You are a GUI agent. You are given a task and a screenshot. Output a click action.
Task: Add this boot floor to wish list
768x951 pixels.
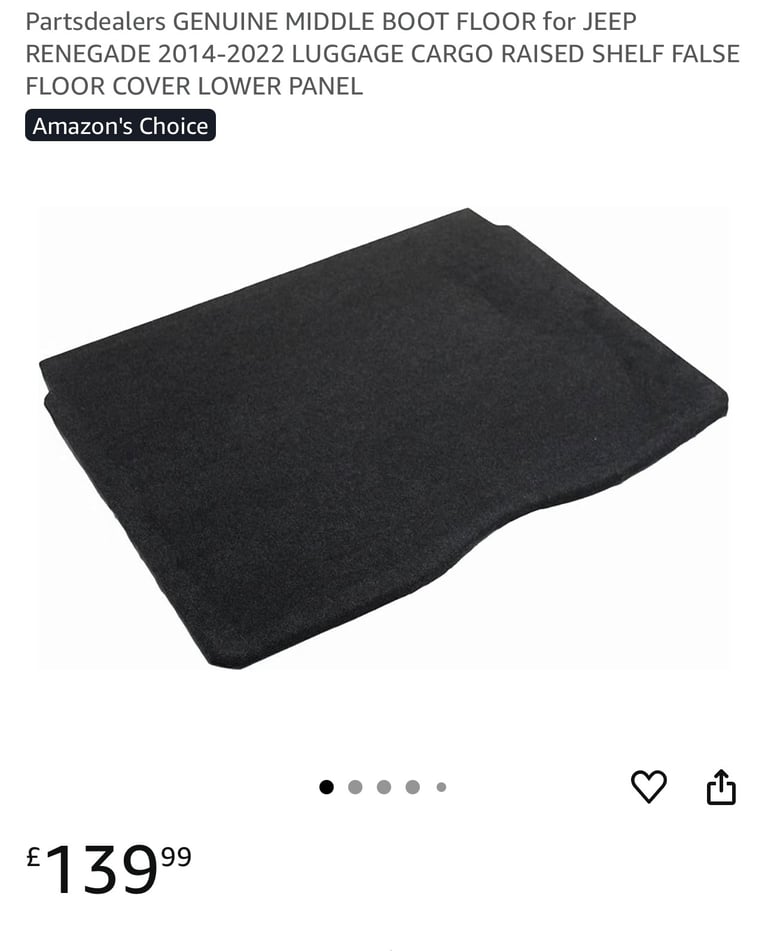tap(649, 787)
